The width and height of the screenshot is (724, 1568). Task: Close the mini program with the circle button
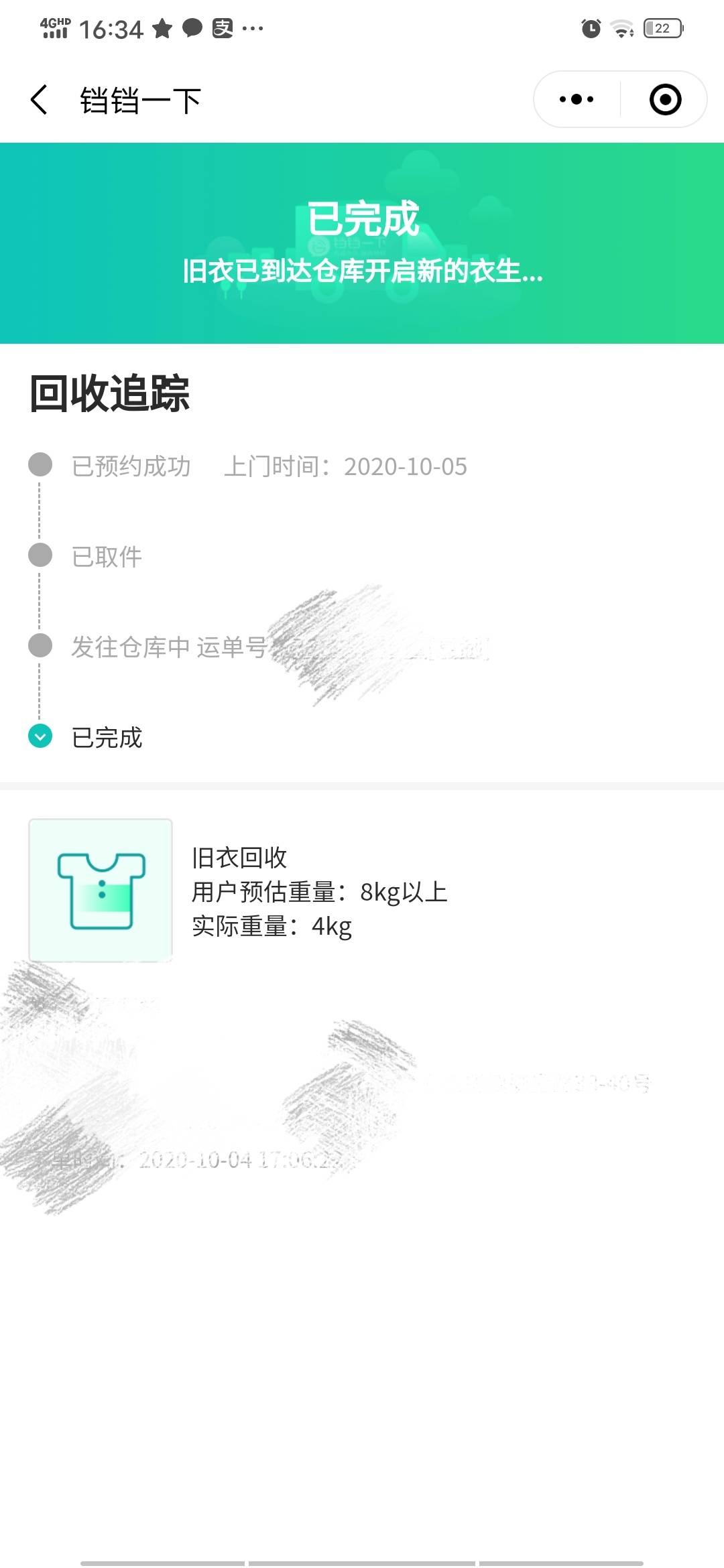(x=665, y=100)
